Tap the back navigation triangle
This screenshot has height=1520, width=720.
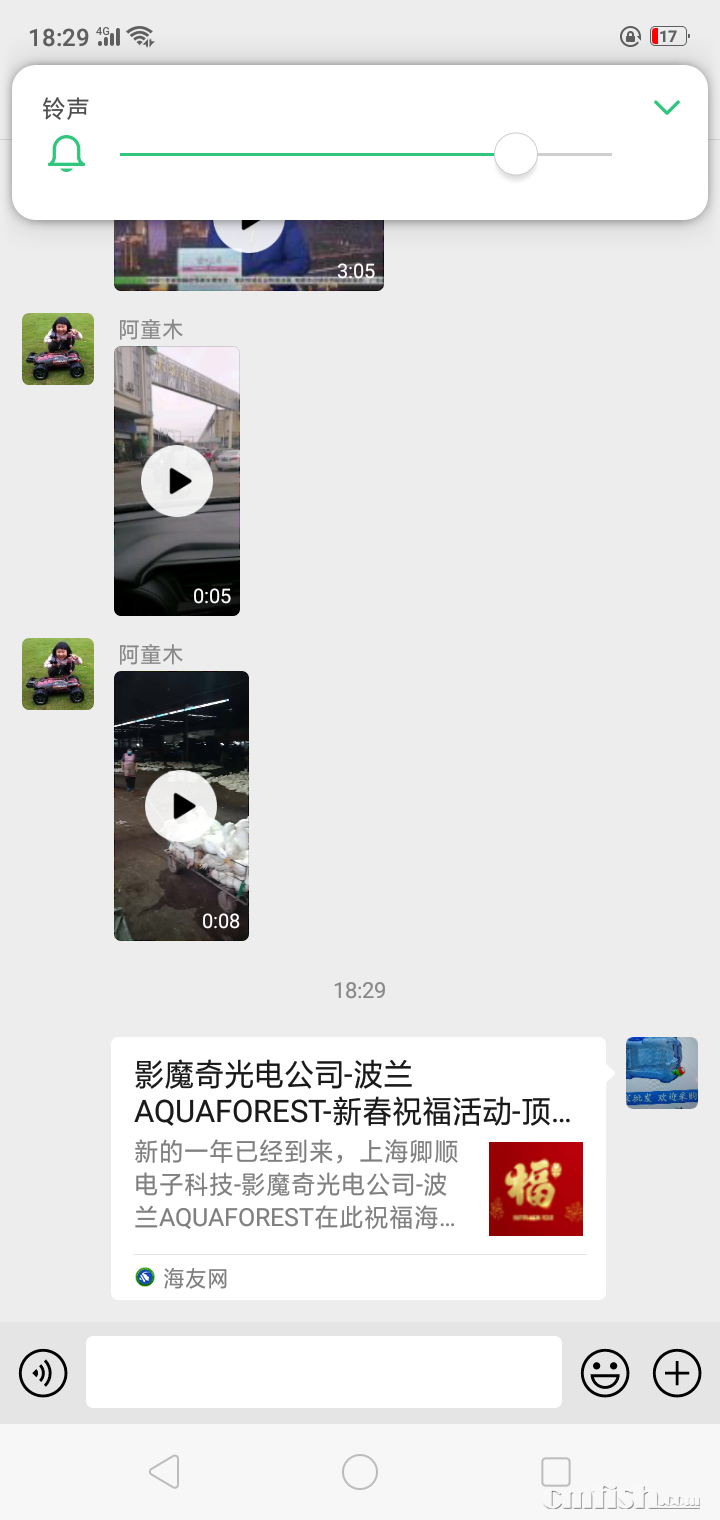pos(163,1472)
